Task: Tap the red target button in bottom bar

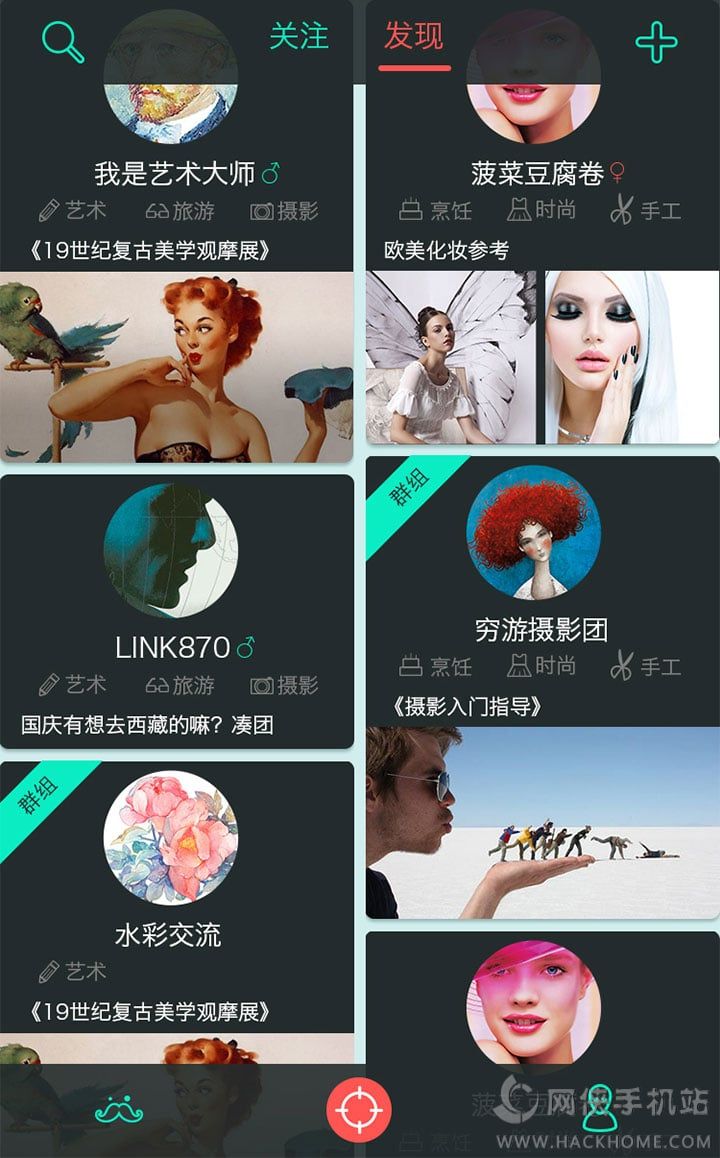Action: click(x=359, y=1110)
